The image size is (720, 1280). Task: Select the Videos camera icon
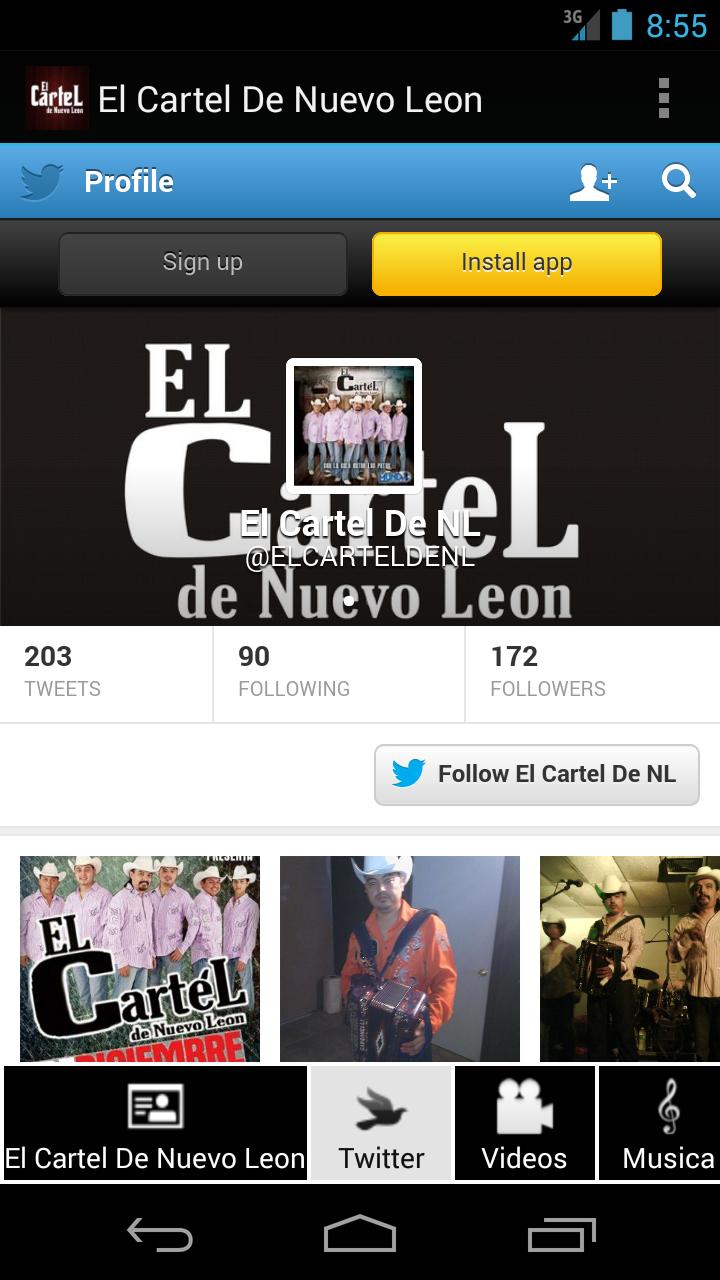(x=524, y=1105)
